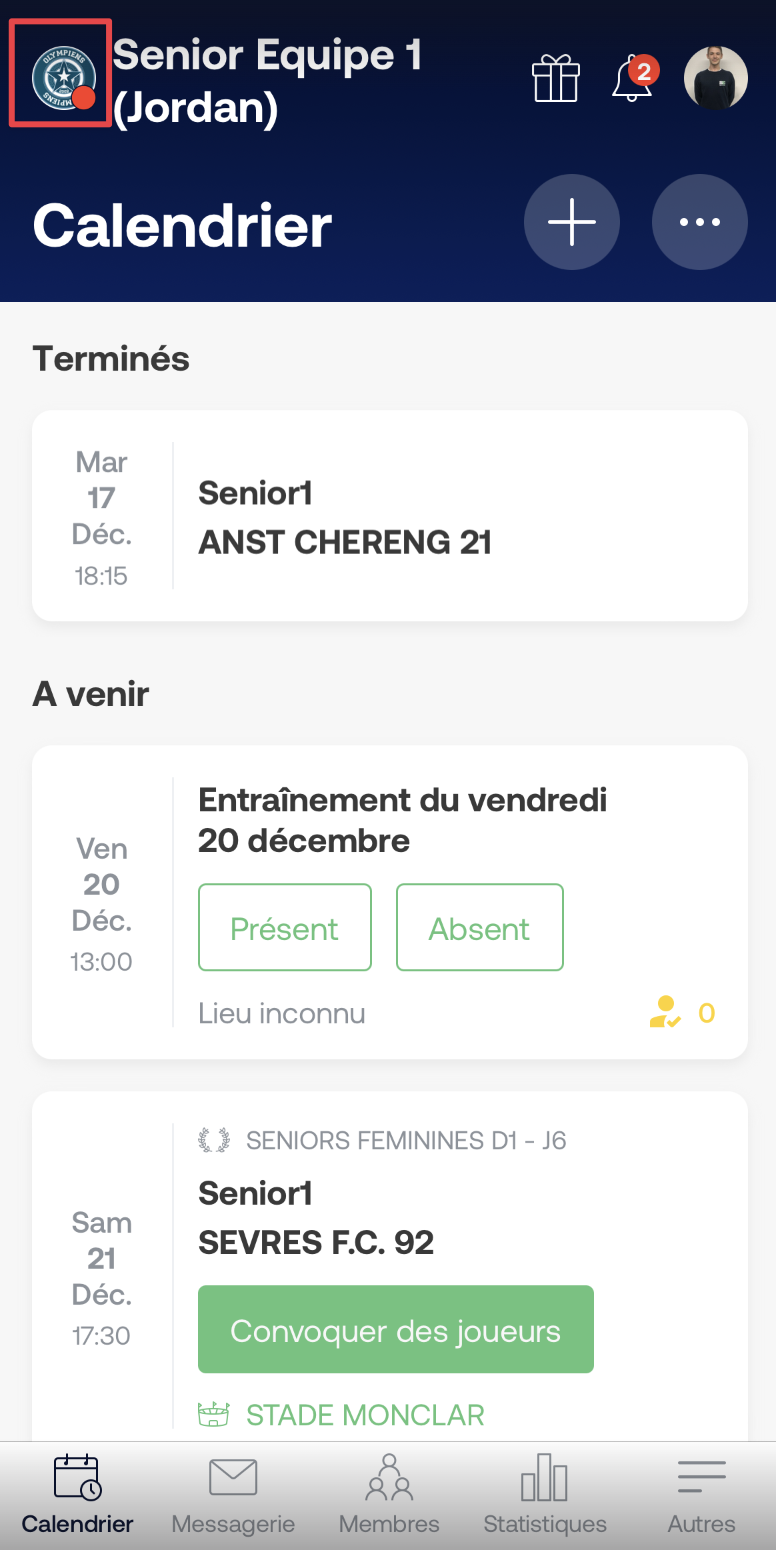776x1550 pixels.
Task: Add a new calendar event
Action: [x=572, y=222]
